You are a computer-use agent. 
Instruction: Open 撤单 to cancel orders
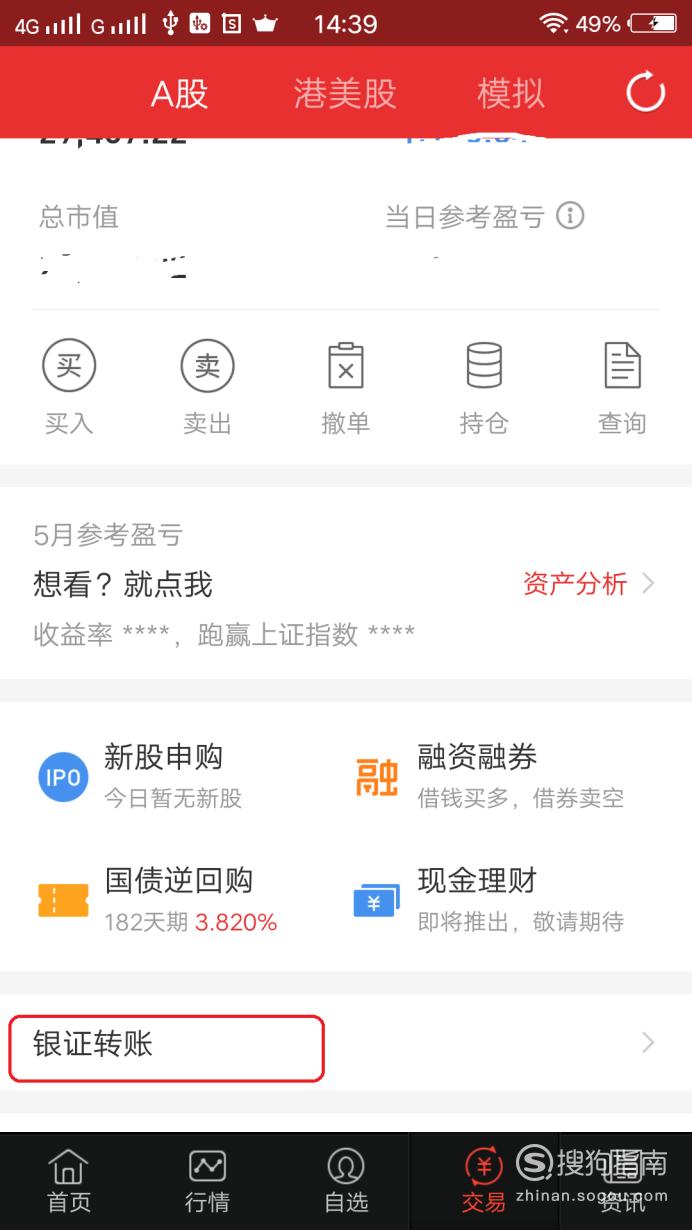346,388
